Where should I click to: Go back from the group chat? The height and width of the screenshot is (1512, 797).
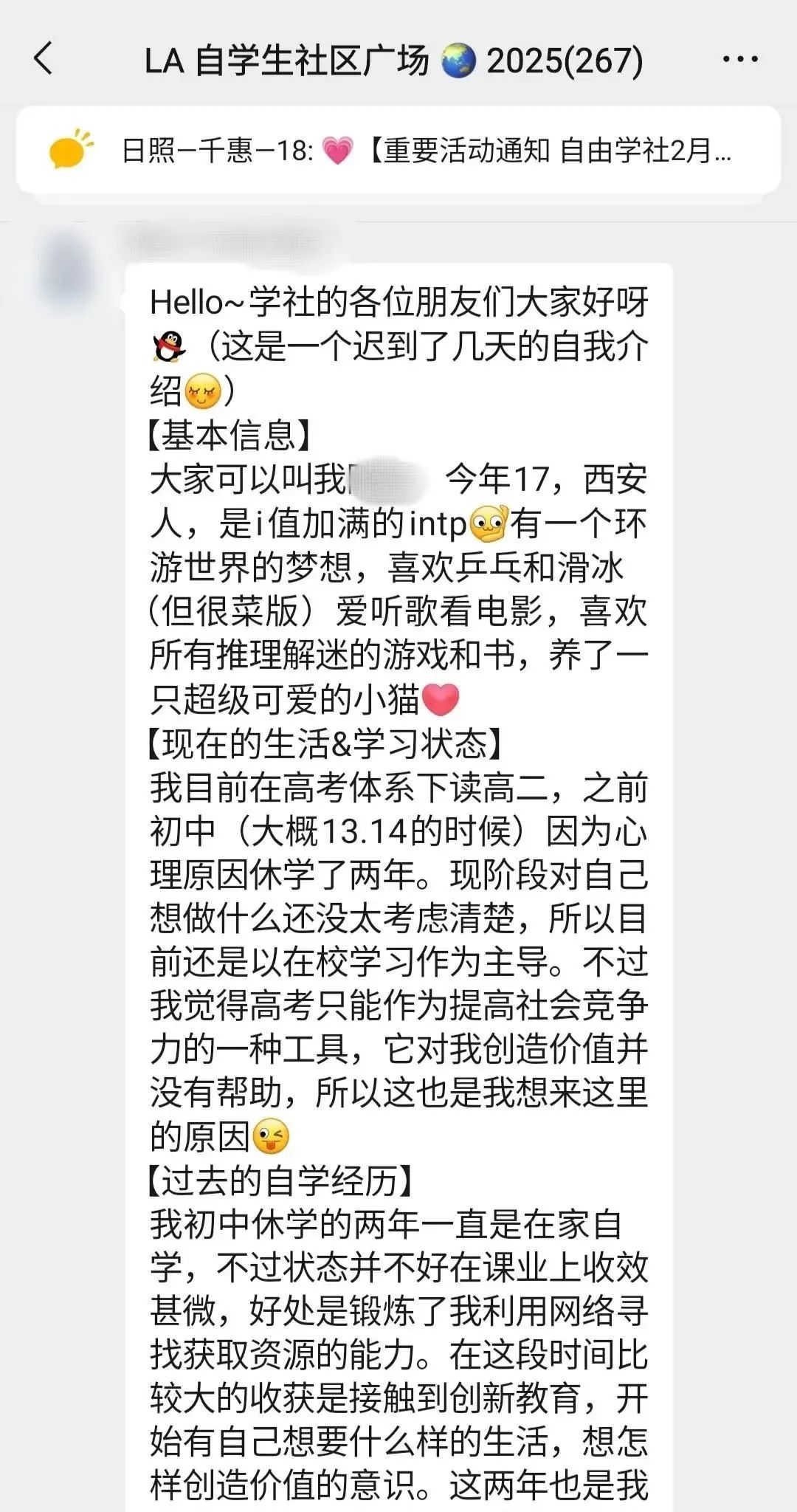[x=44, y=59]
